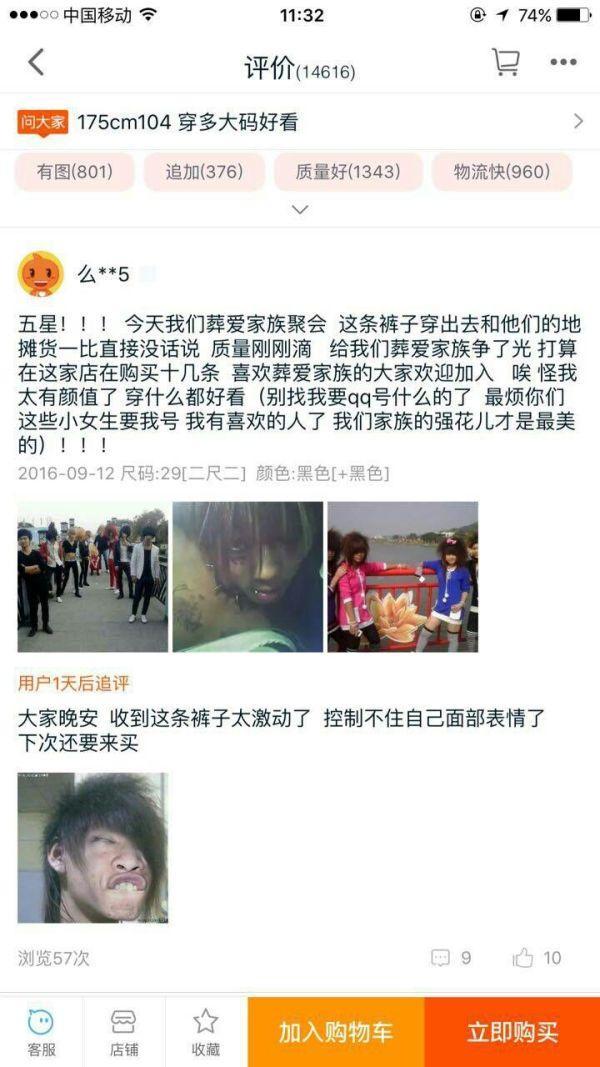Contact 客服 customer service

41,1032
